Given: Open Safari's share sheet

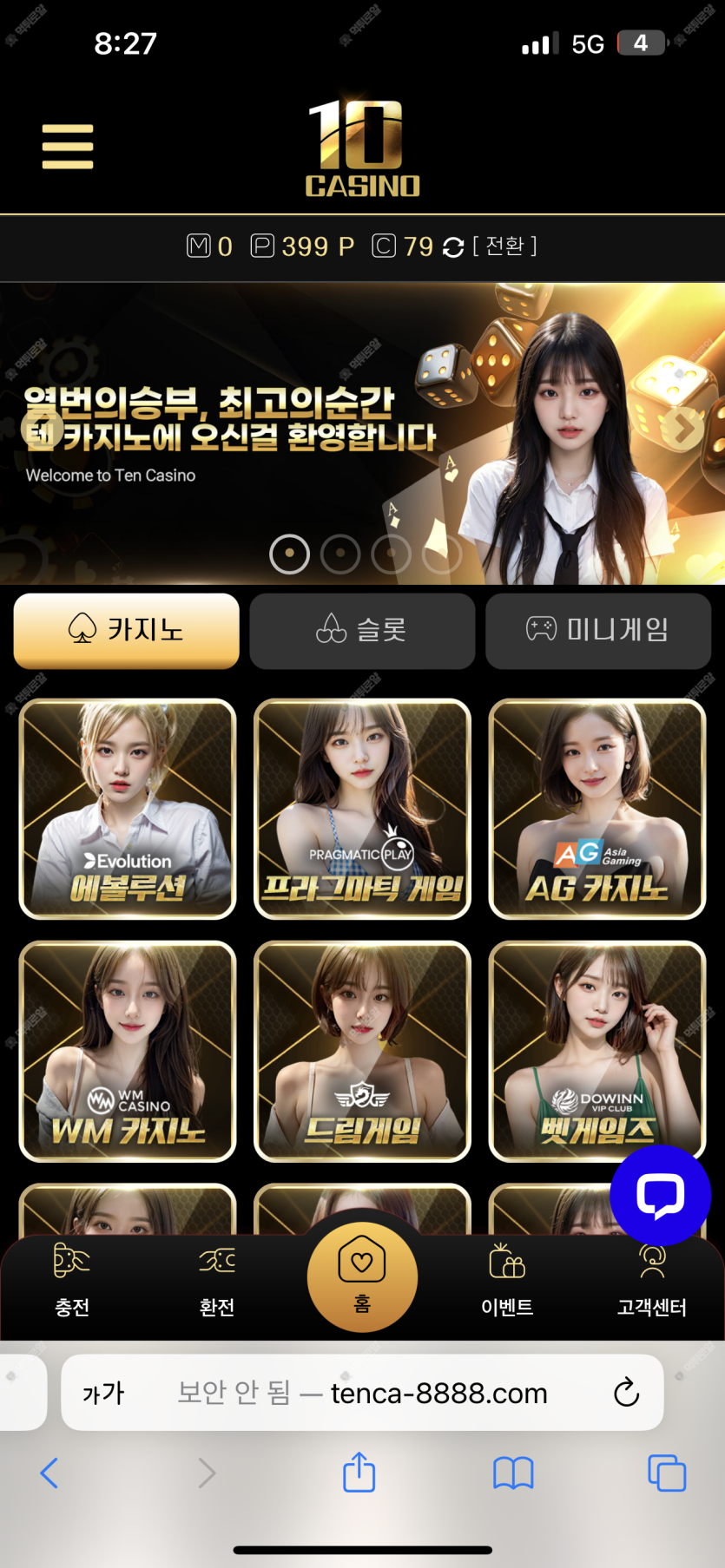Looking at the screenshot, I should pyautogui.click(x=359, y=1473).
